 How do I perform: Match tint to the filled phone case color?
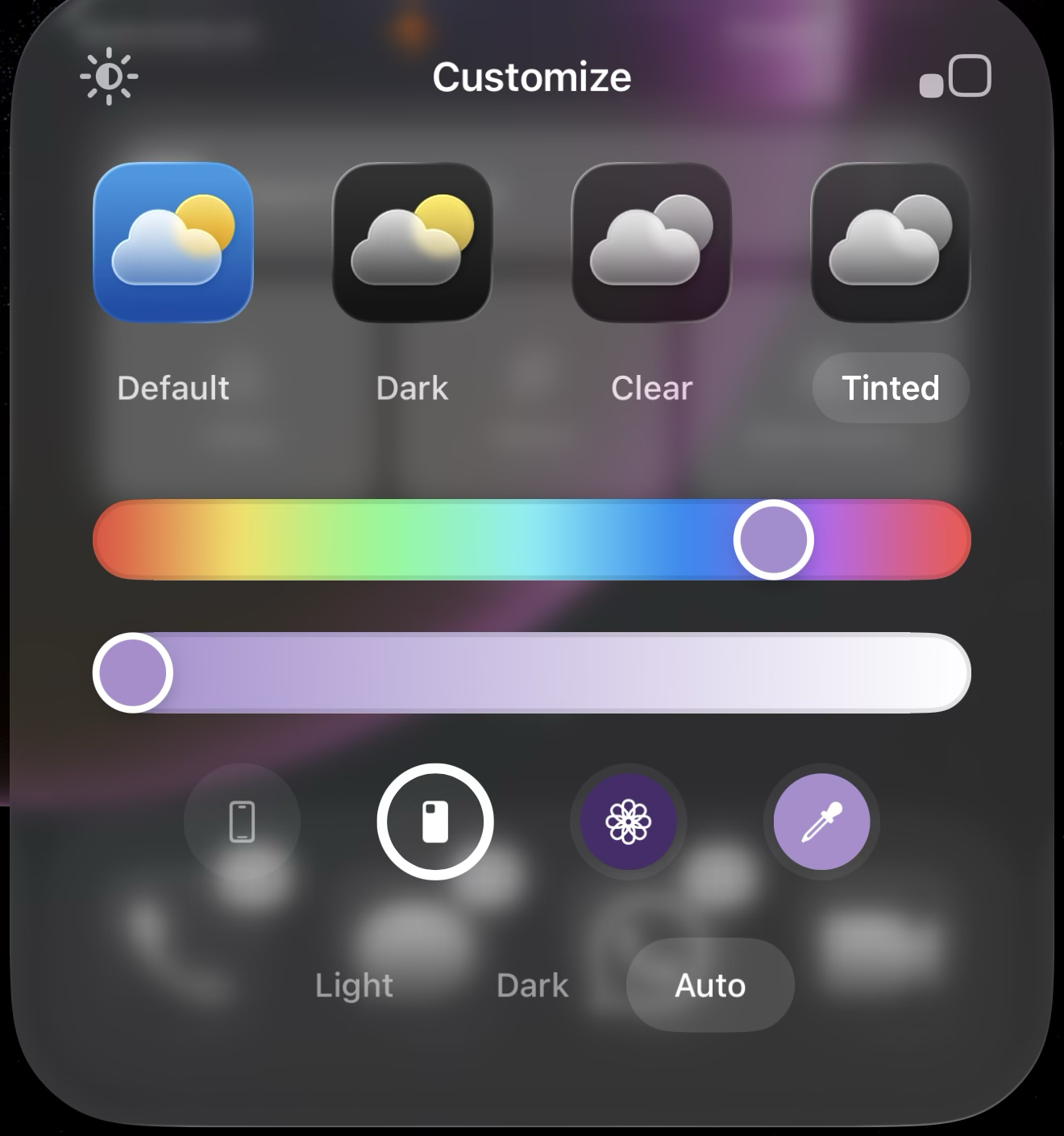pyautogui.click(x=435, y=822)
